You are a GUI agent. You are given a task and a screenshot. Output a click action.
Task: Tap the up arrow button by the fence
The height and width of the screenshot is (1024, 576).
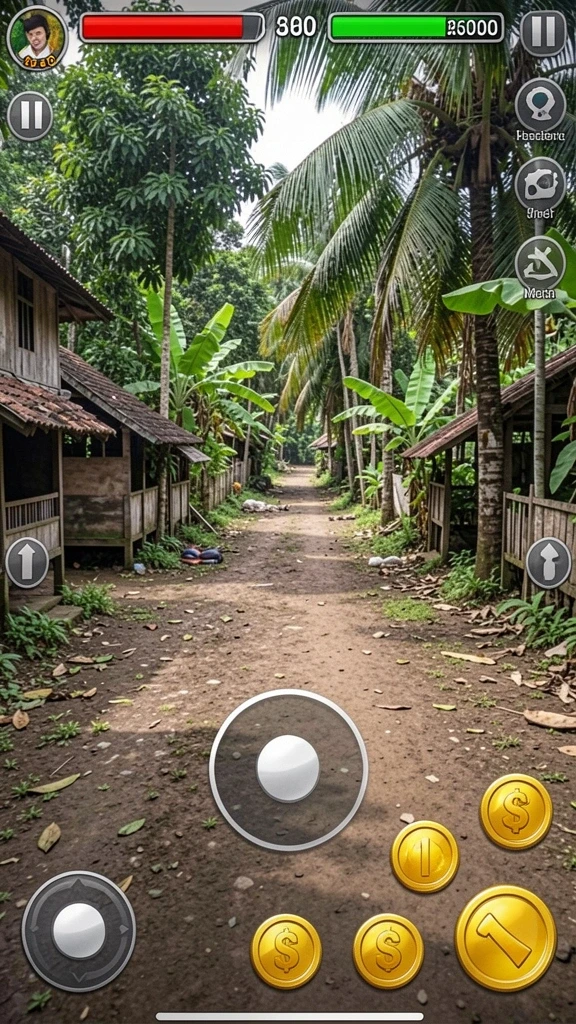pyautogui.click(x=548, y=562)
